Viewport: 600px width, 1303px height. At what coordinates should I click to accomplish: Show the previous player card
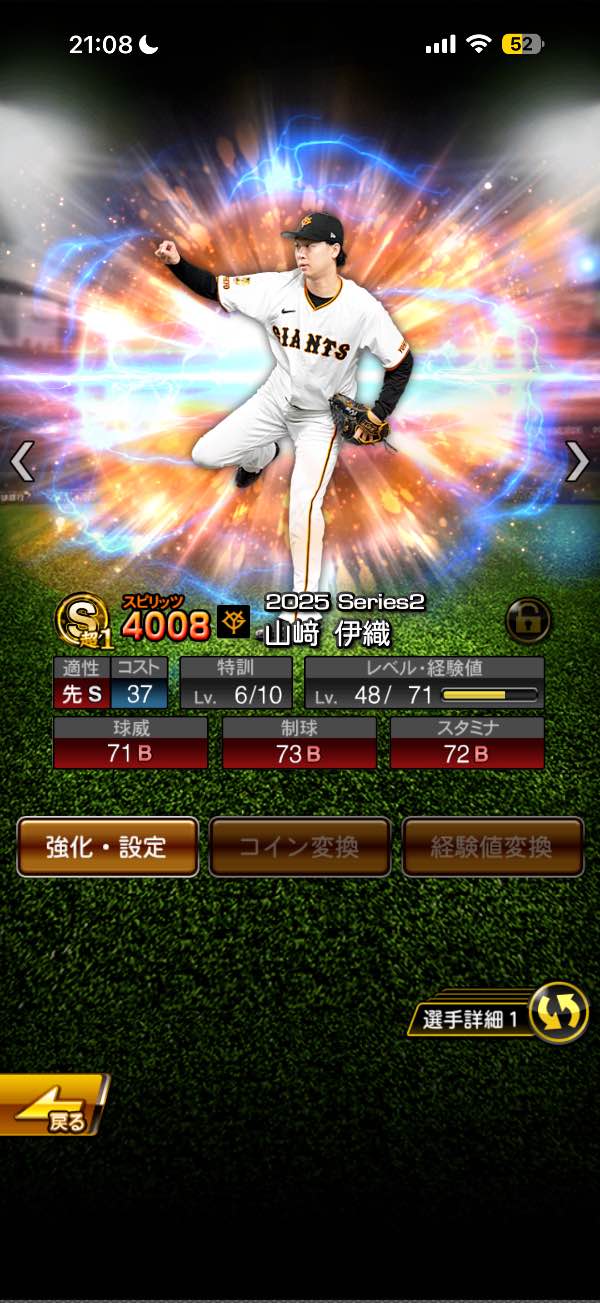click(22, 463)
